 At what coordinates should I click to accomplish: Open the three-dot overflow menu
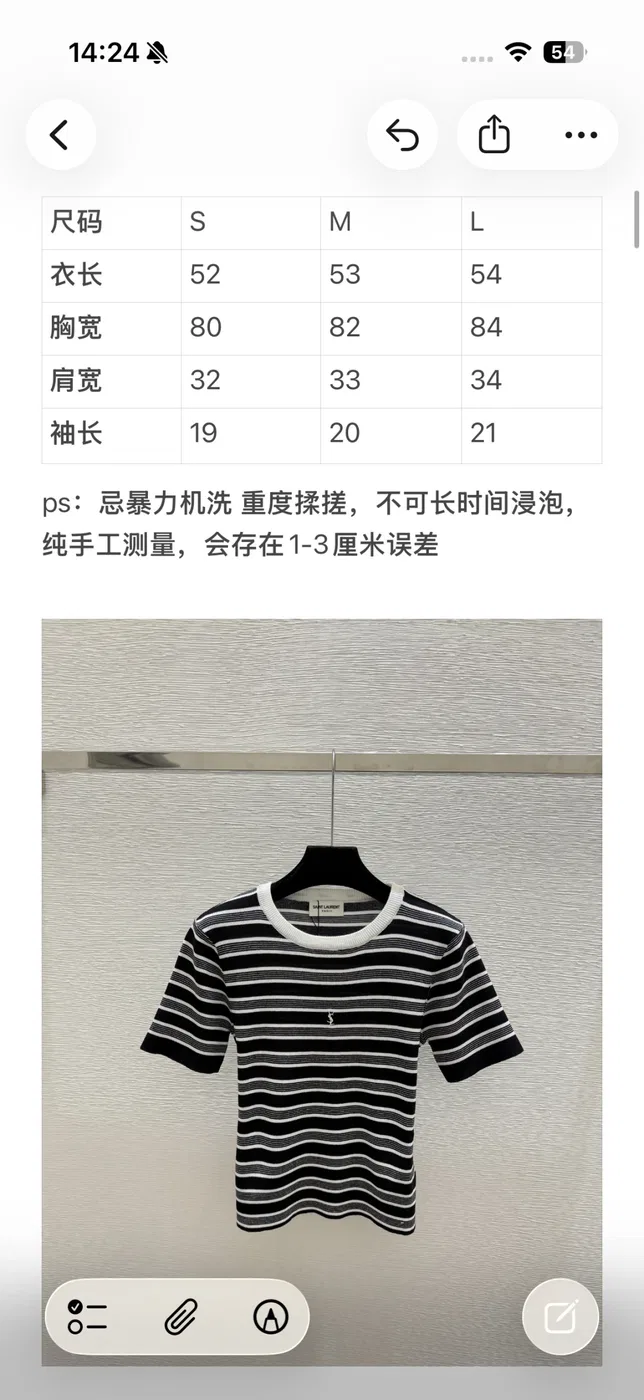(x=581, y=135)
